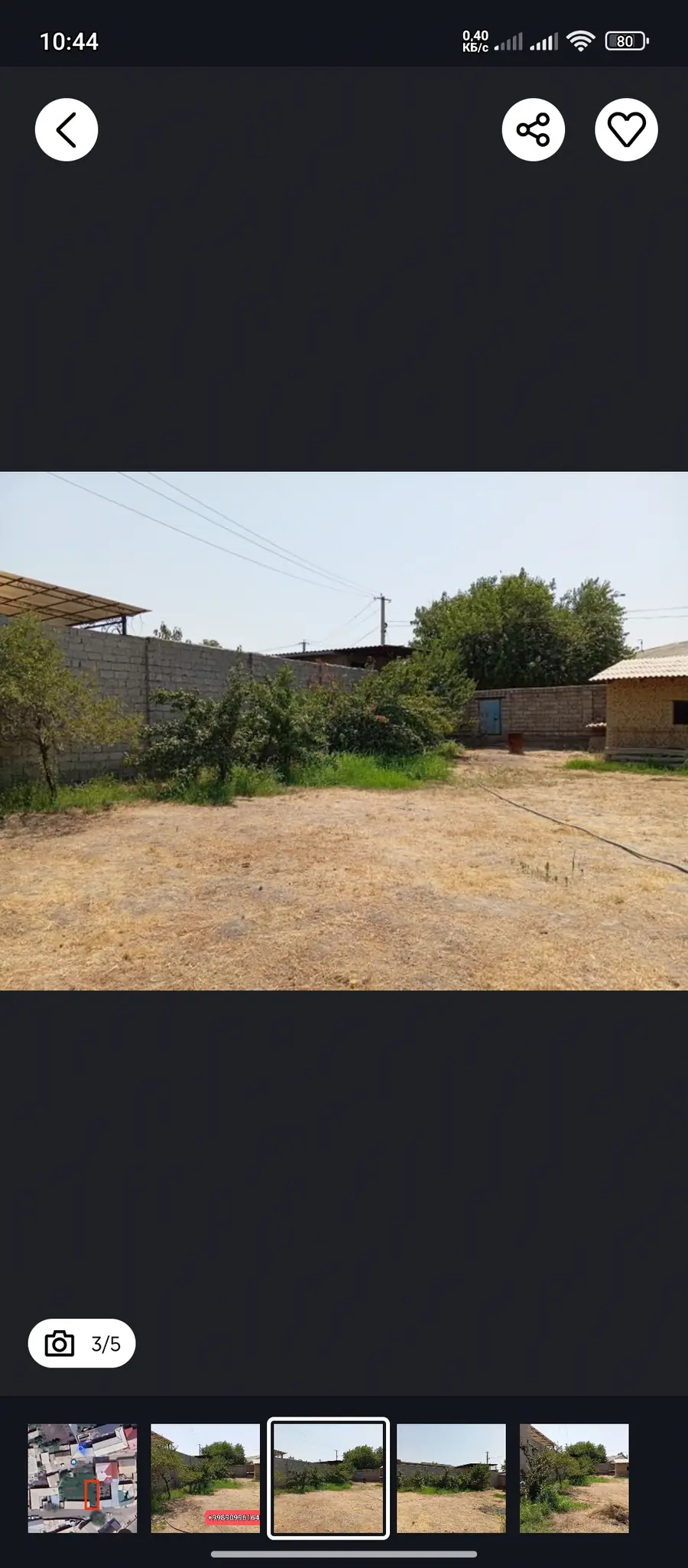Go back using the arrow button
688x1568 pixels.
pyautogui.click(x=67, y=130)
